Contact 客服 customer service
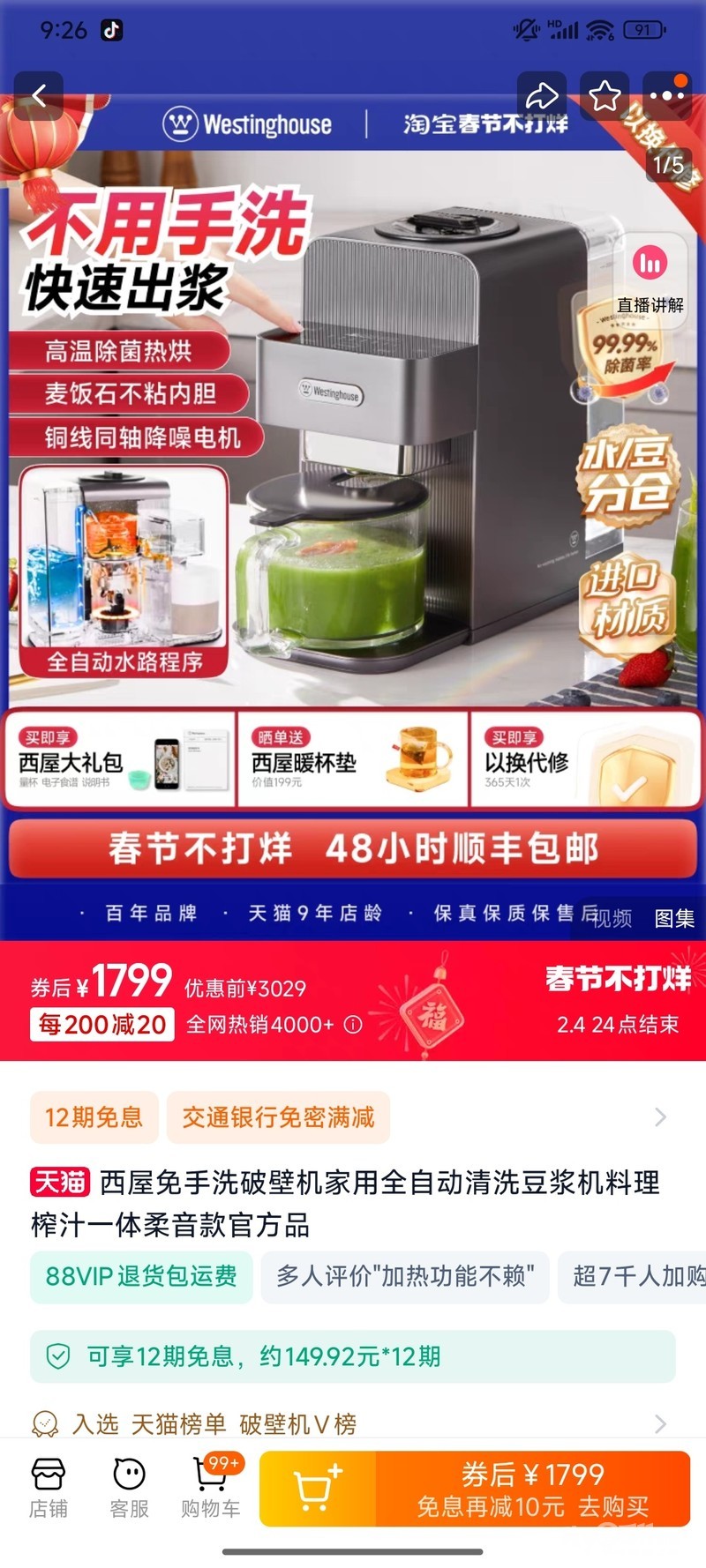706x1568 pixels. coord(129,1489)
